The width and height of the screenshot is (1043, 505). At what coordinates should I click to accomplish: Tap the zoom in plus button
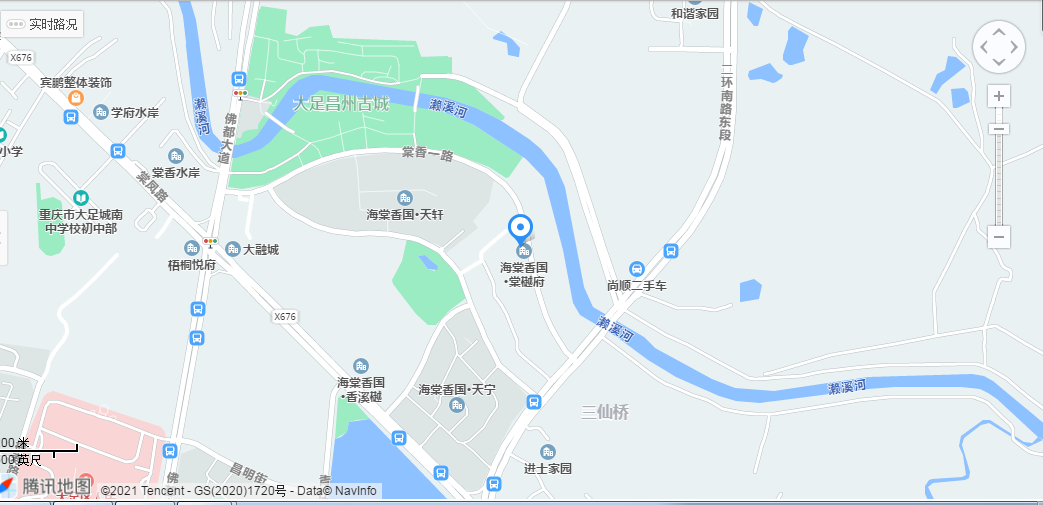pyautogui.click(x=999, y=97)
